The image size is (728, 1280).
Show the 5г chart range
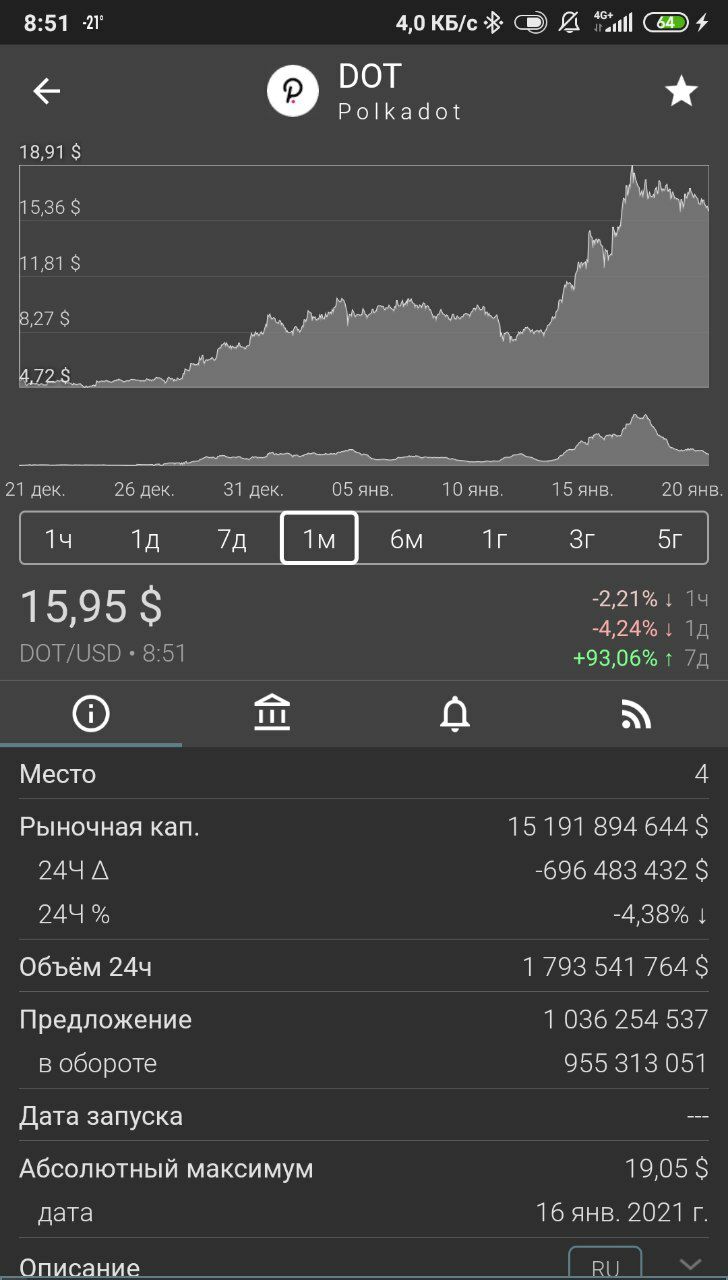tap(669, 539)
